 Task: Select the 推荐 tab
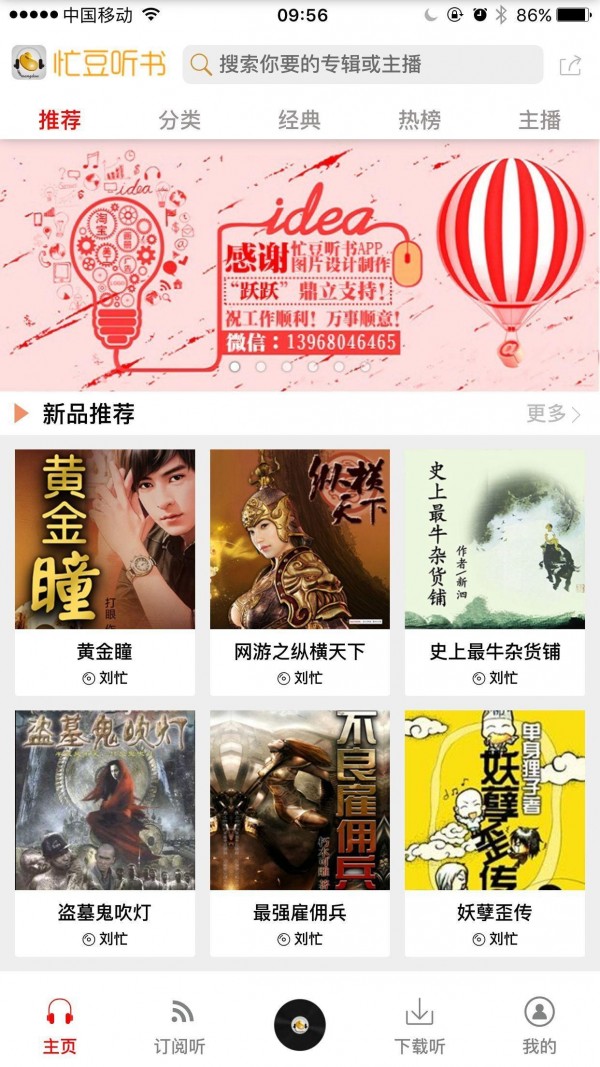tap(60, 121)
